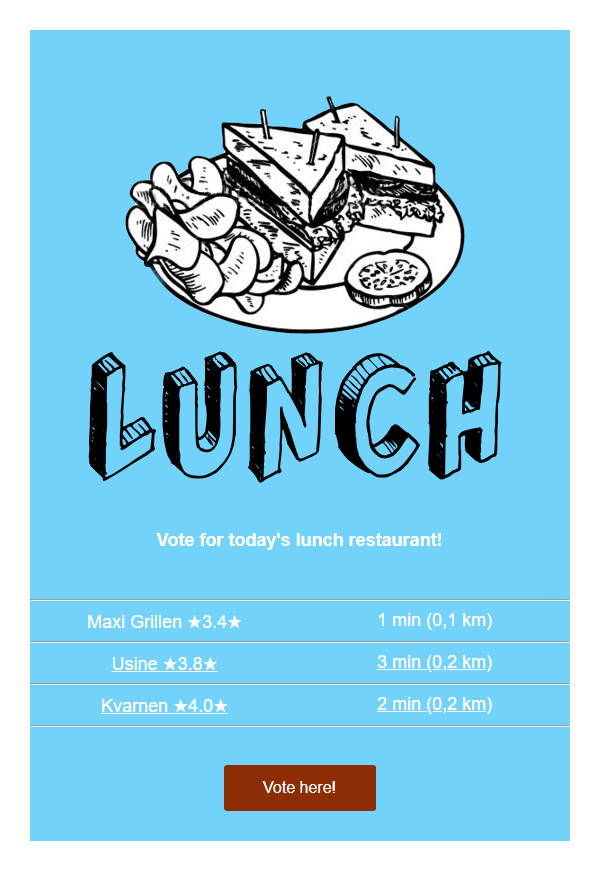
Task: Tap the Vote here! button
Action: [300, 788]
